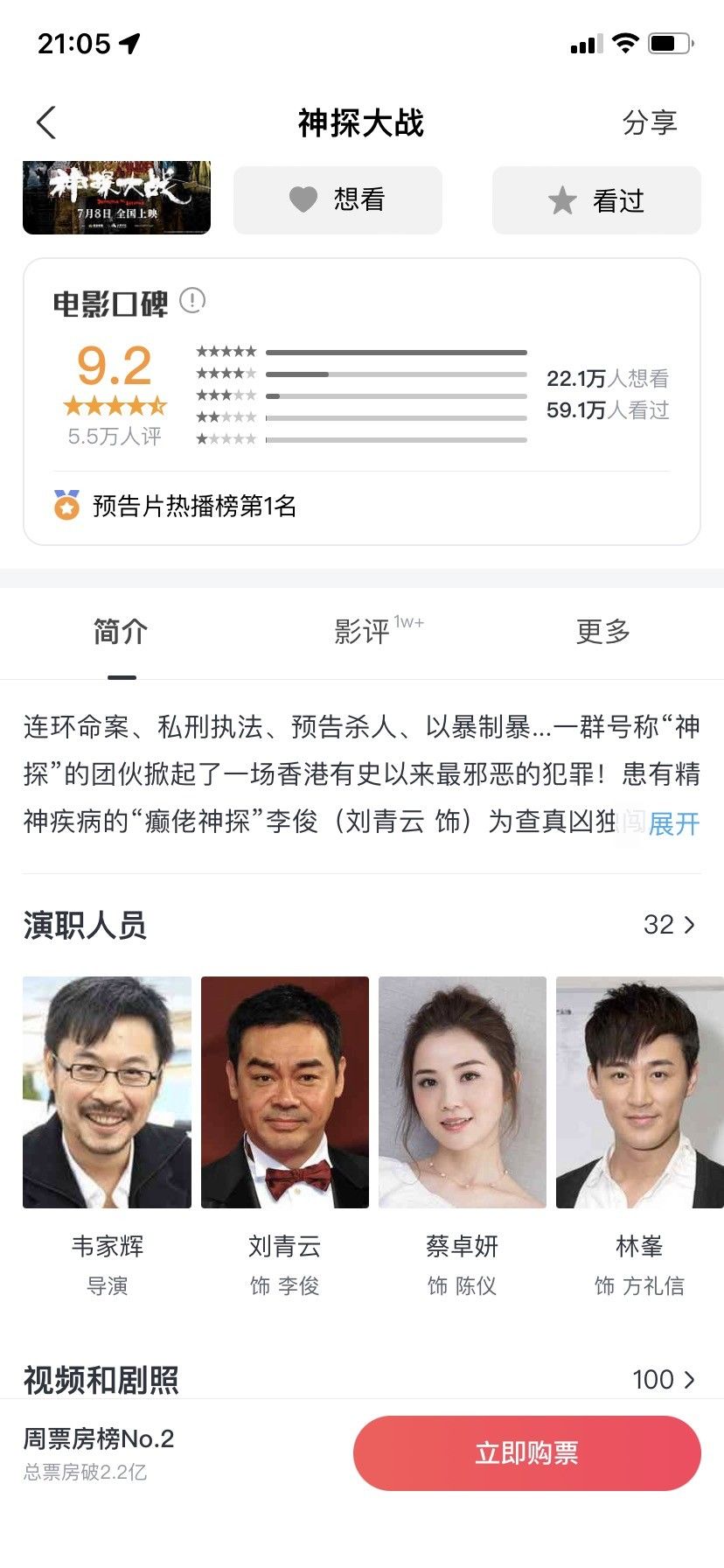Viewport: 724px width, 1568px height.
Task: Mark the movie as 想看
Action: coord(338,199)
